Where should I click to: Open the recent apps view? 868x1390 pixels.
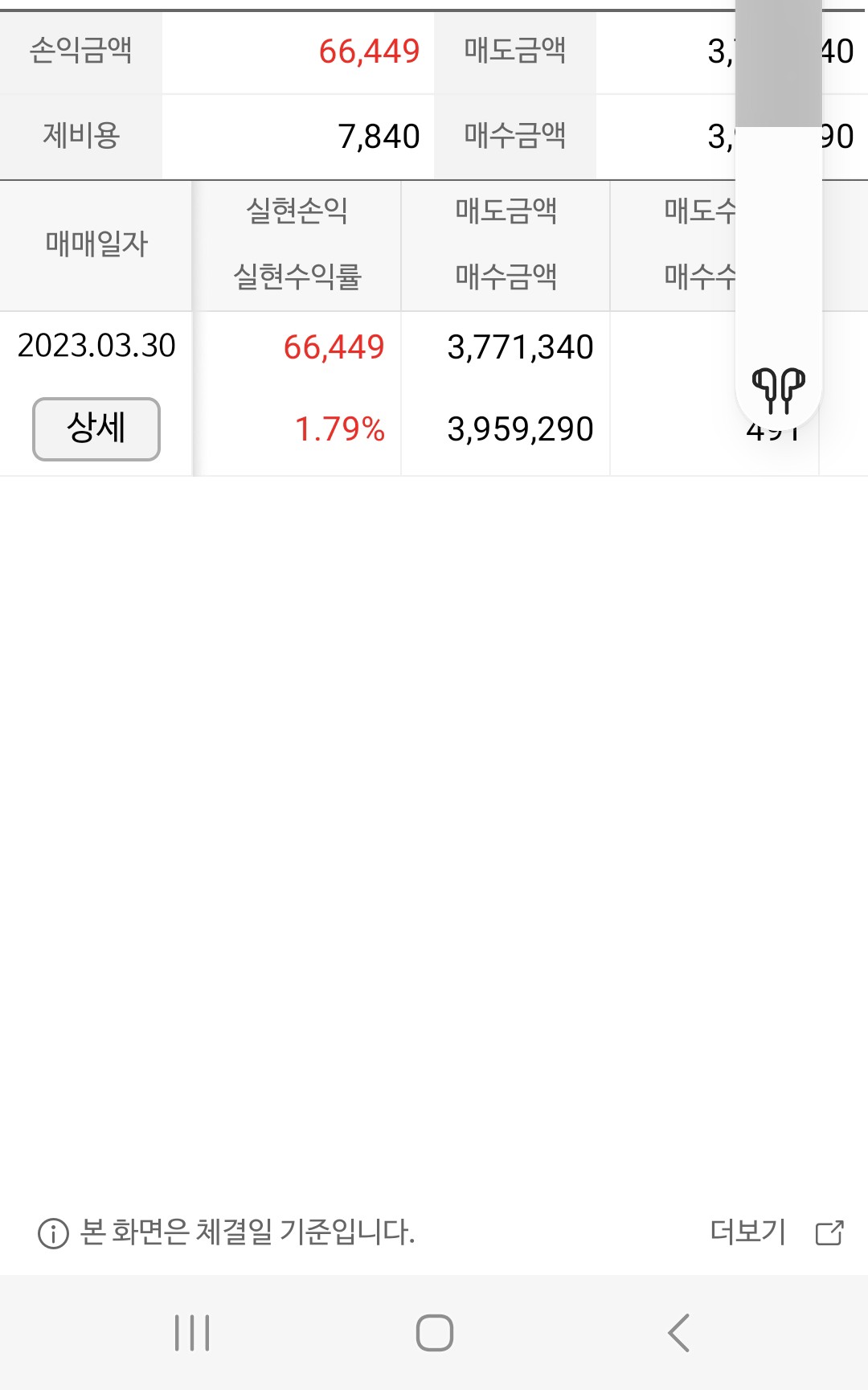tap(192, 1333)
